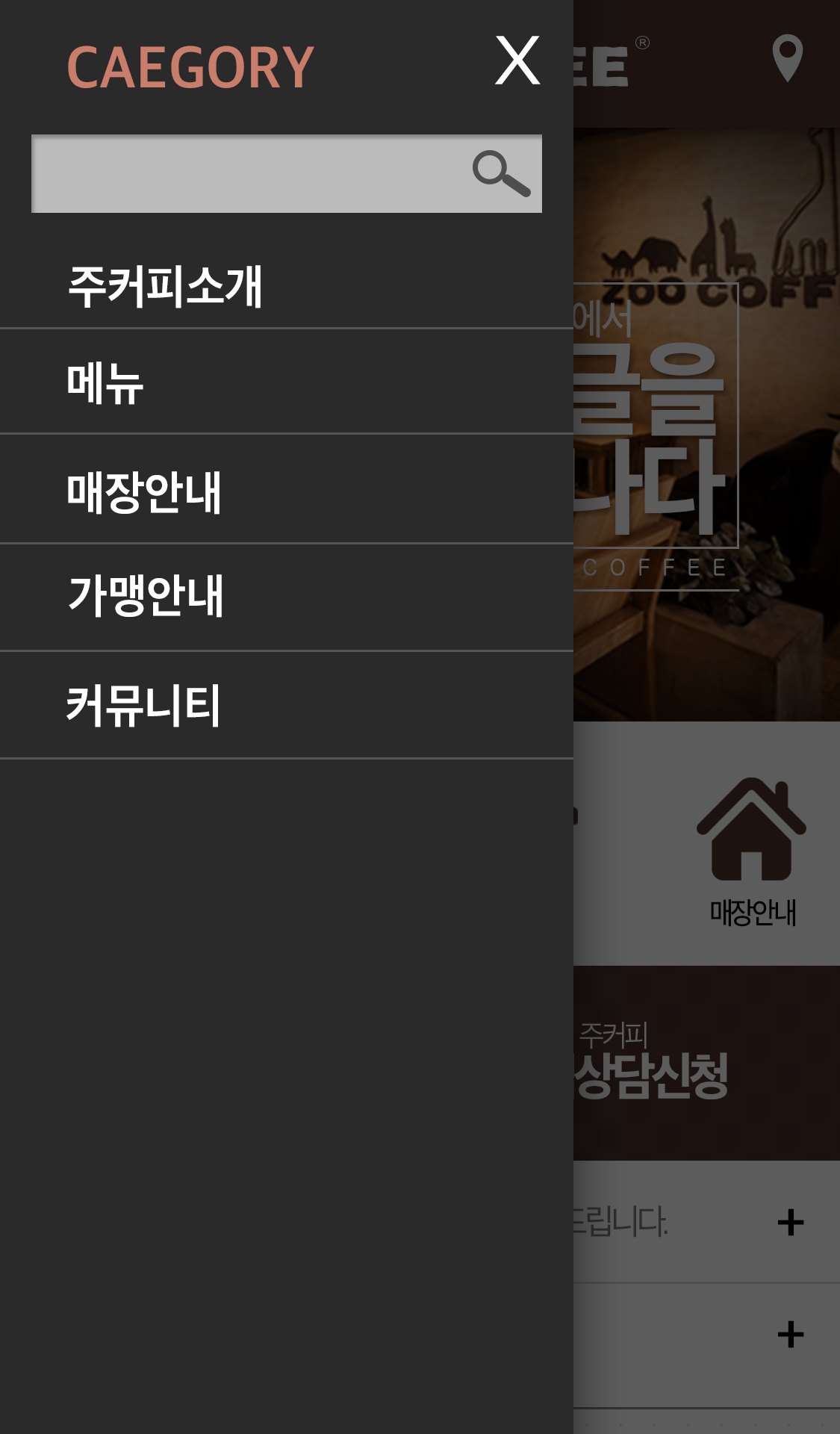Screen dimensions: 840x1434
Task: Go to 가맹안내 section
Action: pos(146,596)
